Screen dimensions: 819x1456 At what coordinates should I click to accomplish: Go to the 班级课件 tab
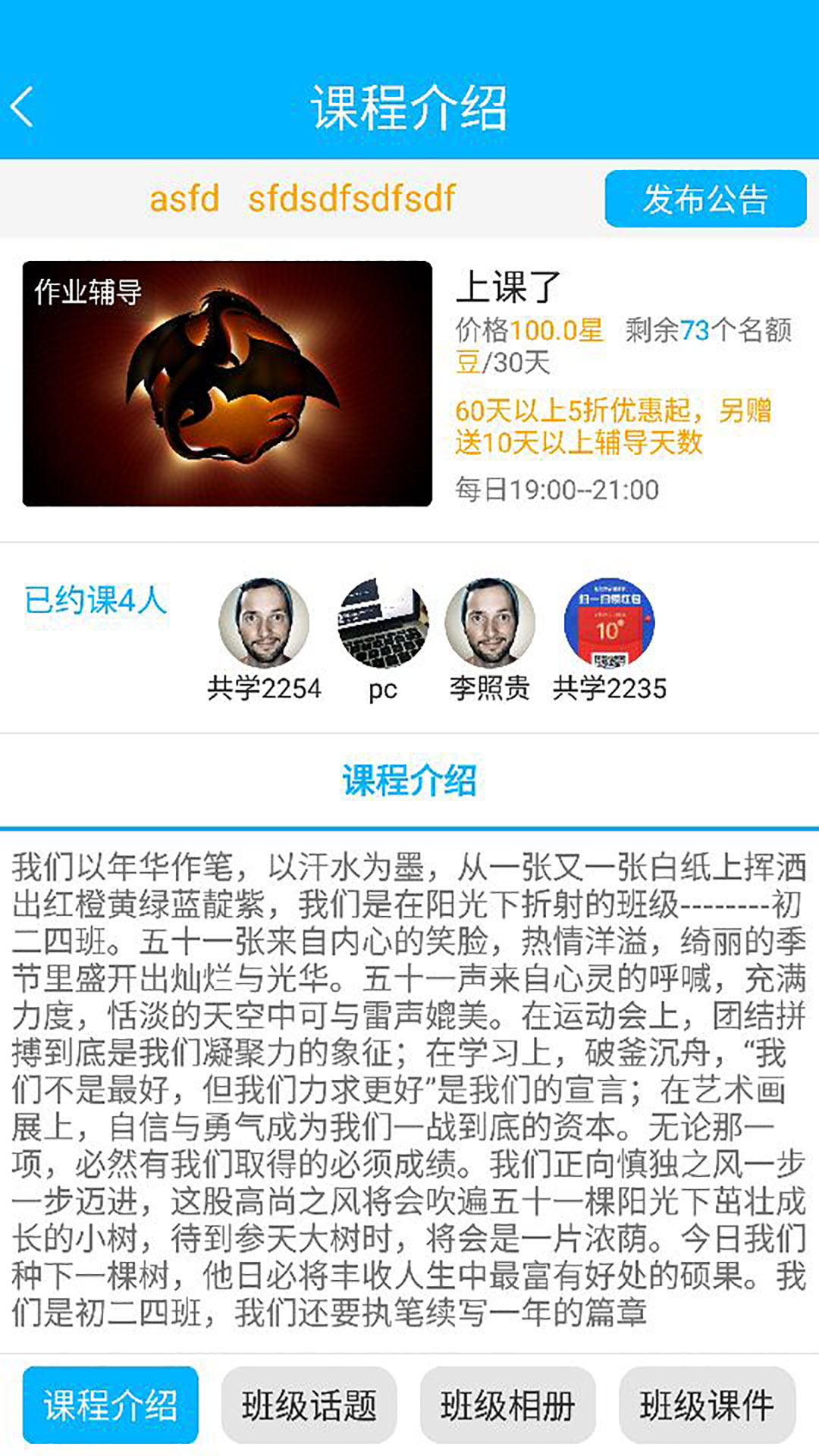(x=707, y=1405)
